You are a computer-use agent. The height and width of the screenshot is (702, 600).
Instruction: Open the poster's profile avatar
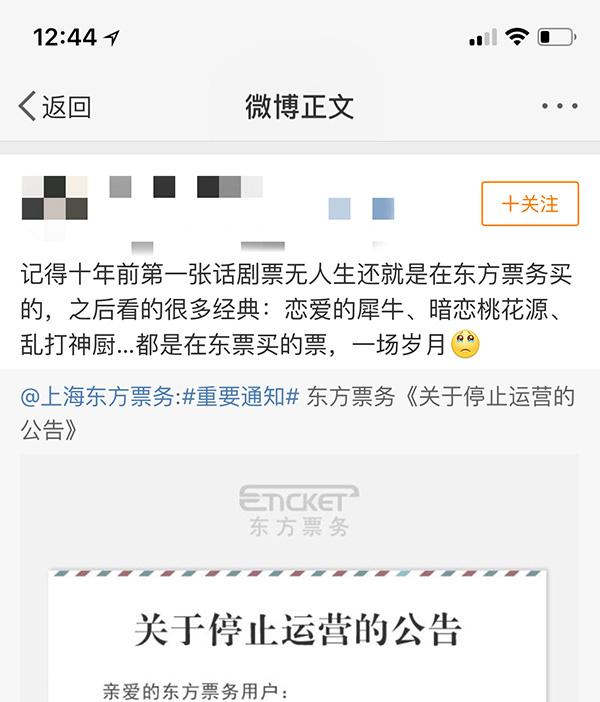[x=54, y=198]
